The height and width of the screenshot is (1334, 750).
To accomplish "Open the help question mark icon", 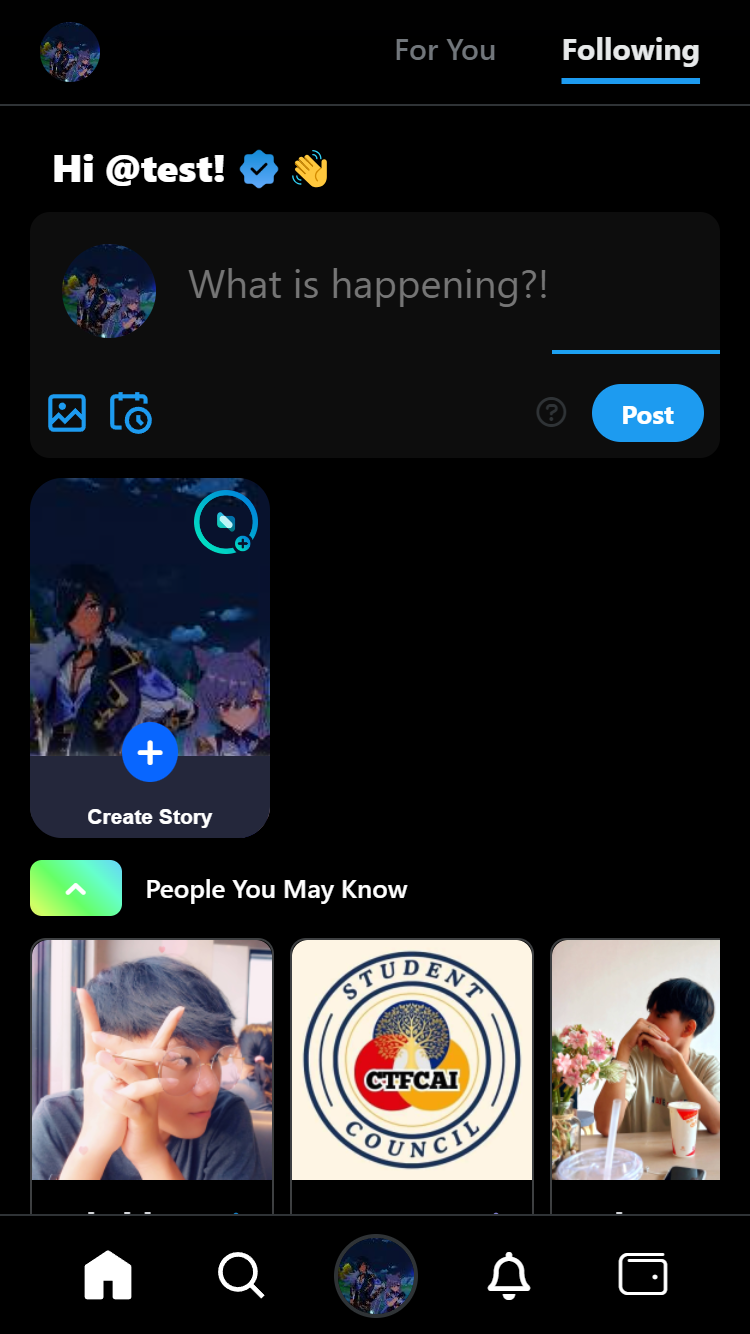I will tap(551, 412).
